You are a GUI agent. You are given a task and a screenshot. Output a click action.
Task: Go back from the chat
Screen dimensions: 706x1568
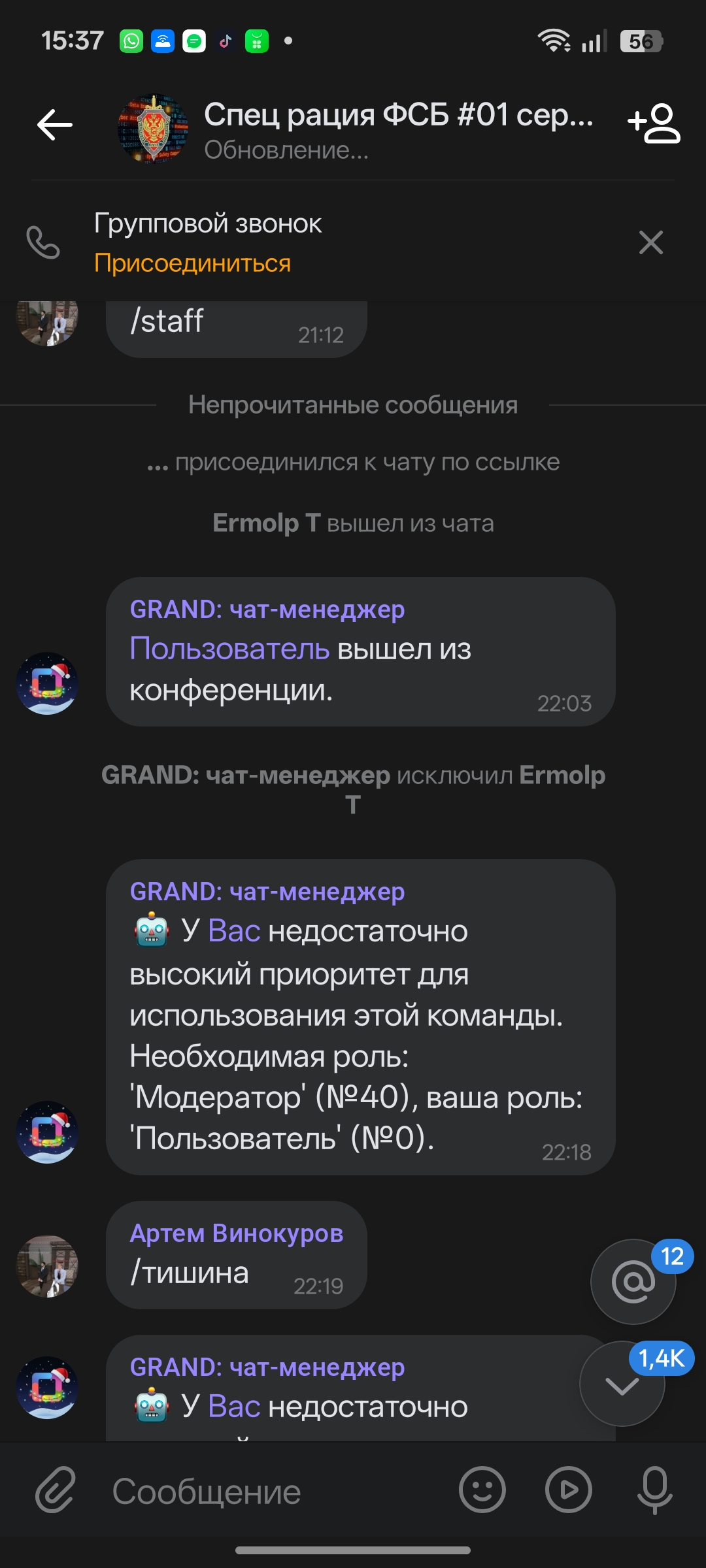(x=55, y=125)
